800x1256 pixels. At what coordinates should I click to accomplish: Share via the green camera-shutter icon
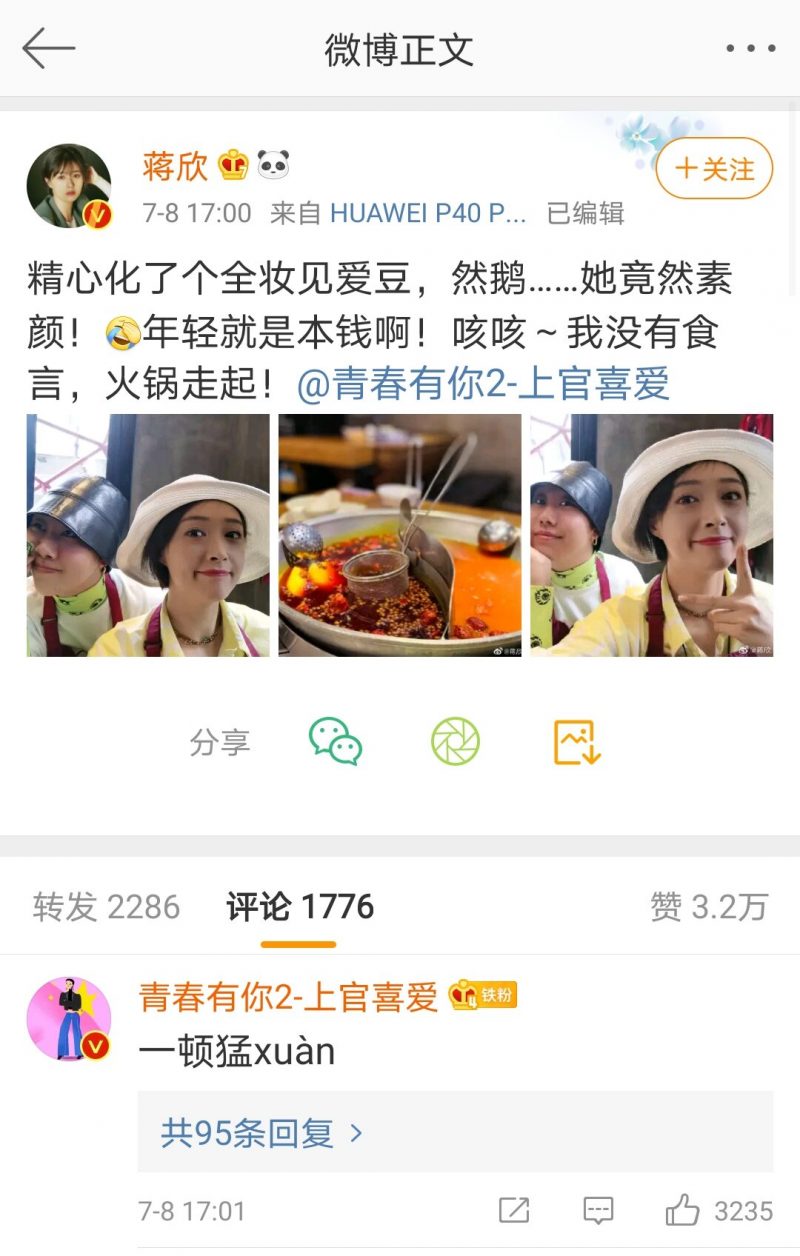pos(455,742)
